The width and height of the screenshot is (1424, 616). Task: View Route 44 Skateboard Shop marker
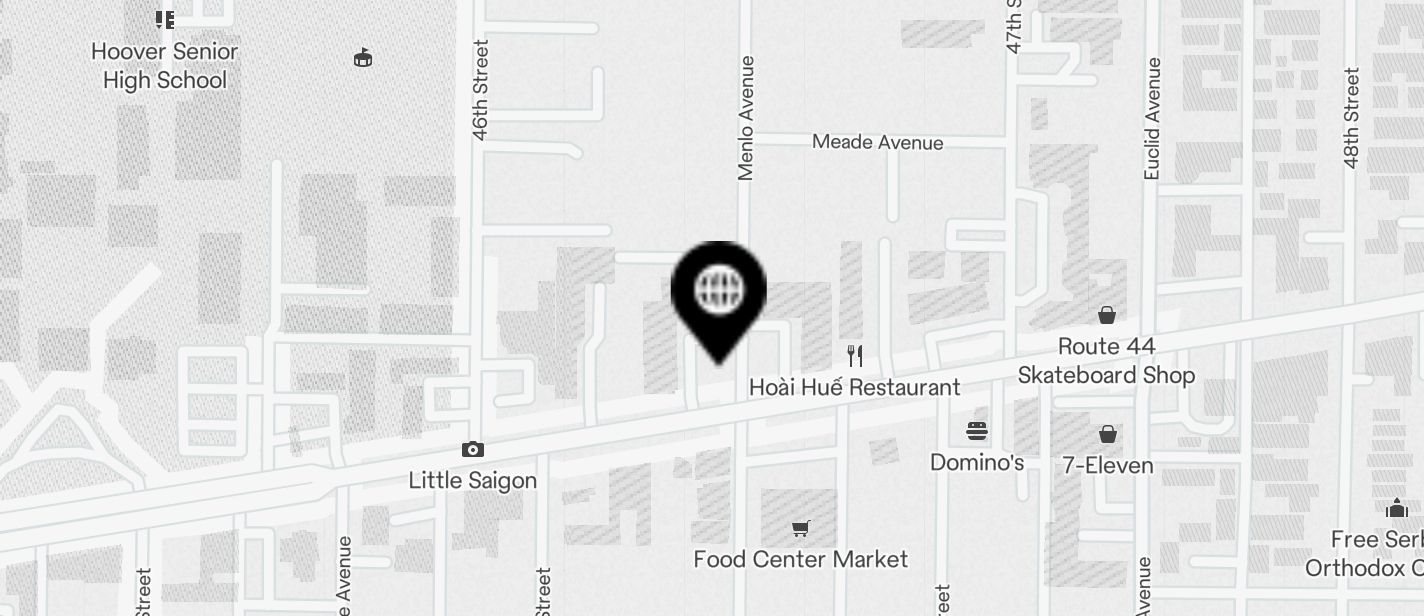point(1107,316)
